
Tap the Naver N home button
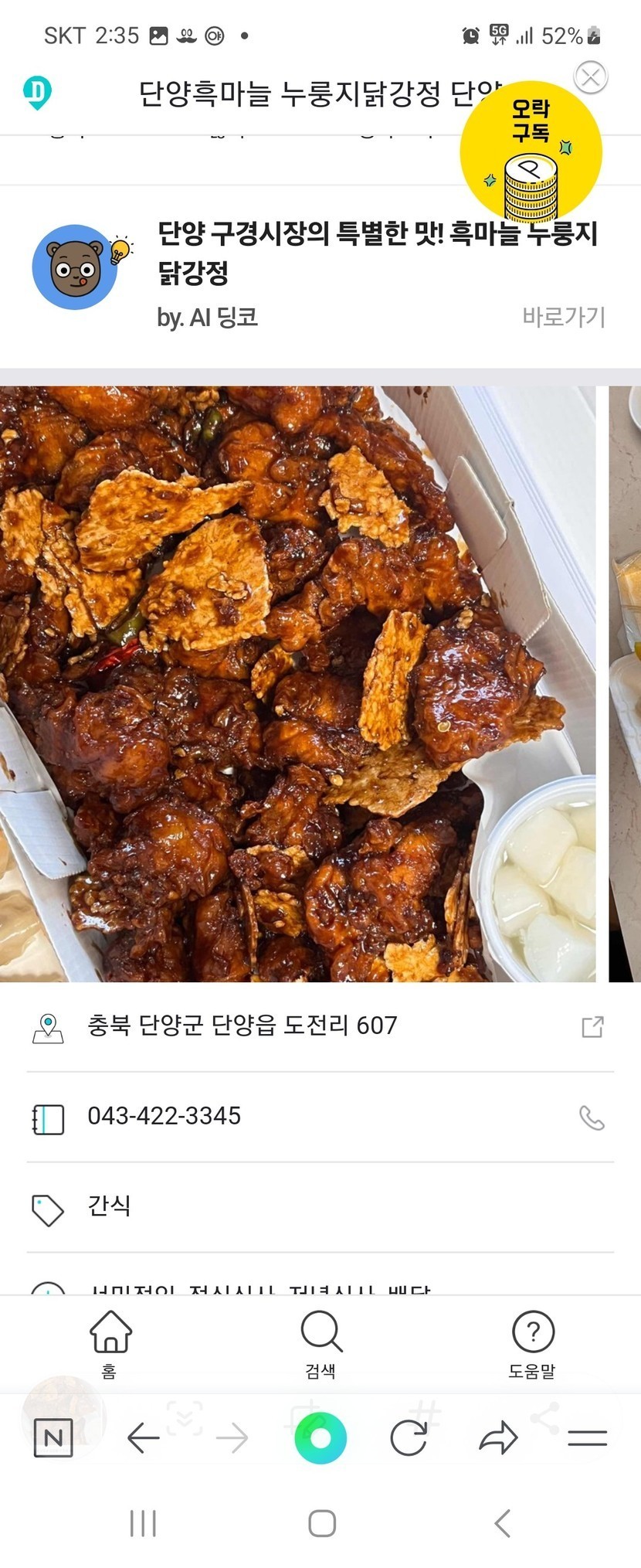pyautogui.click(x=53, y=1438)
